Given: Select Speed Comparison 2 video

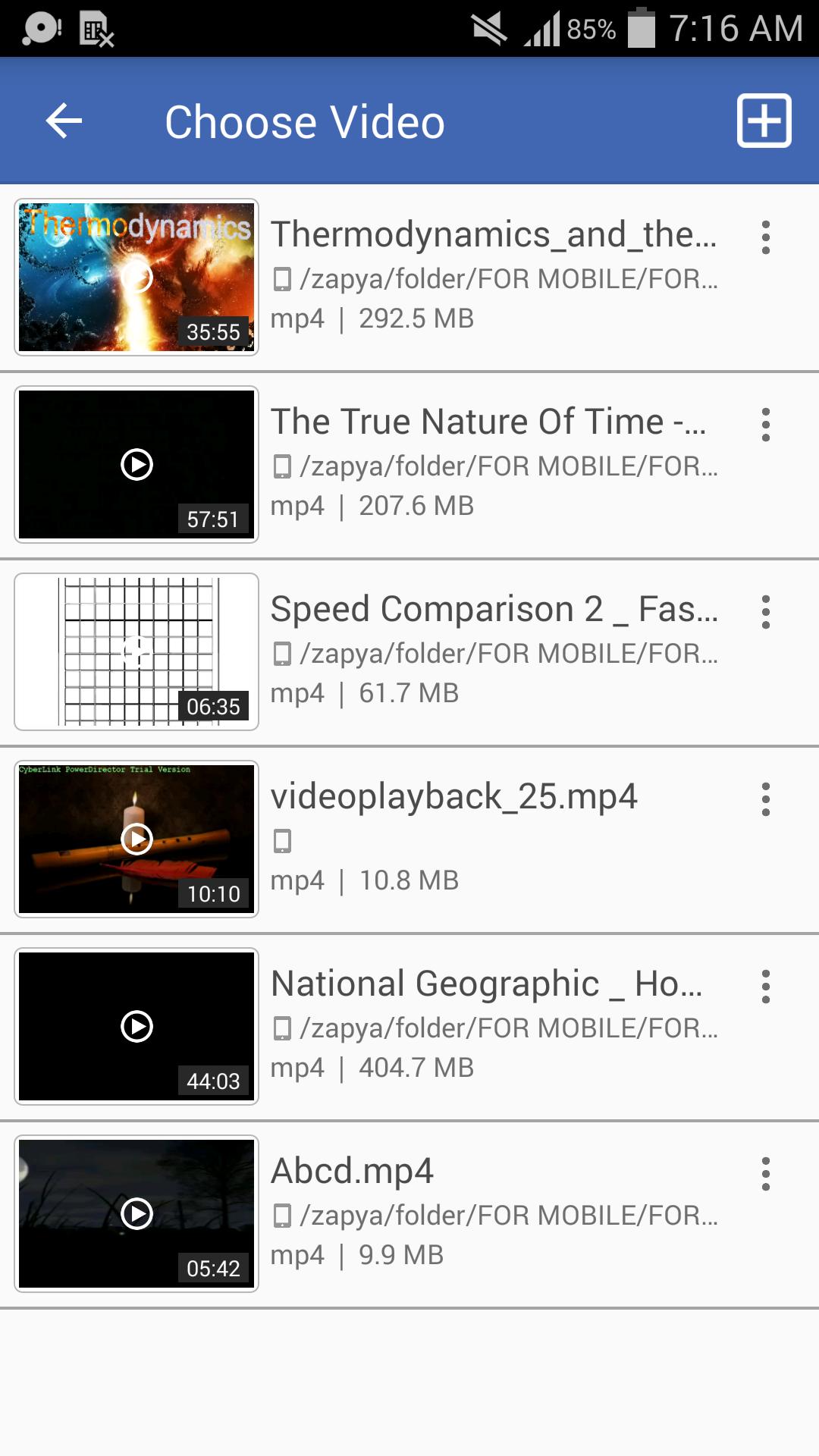Looking at the screenshot, I should coord(409,652).
